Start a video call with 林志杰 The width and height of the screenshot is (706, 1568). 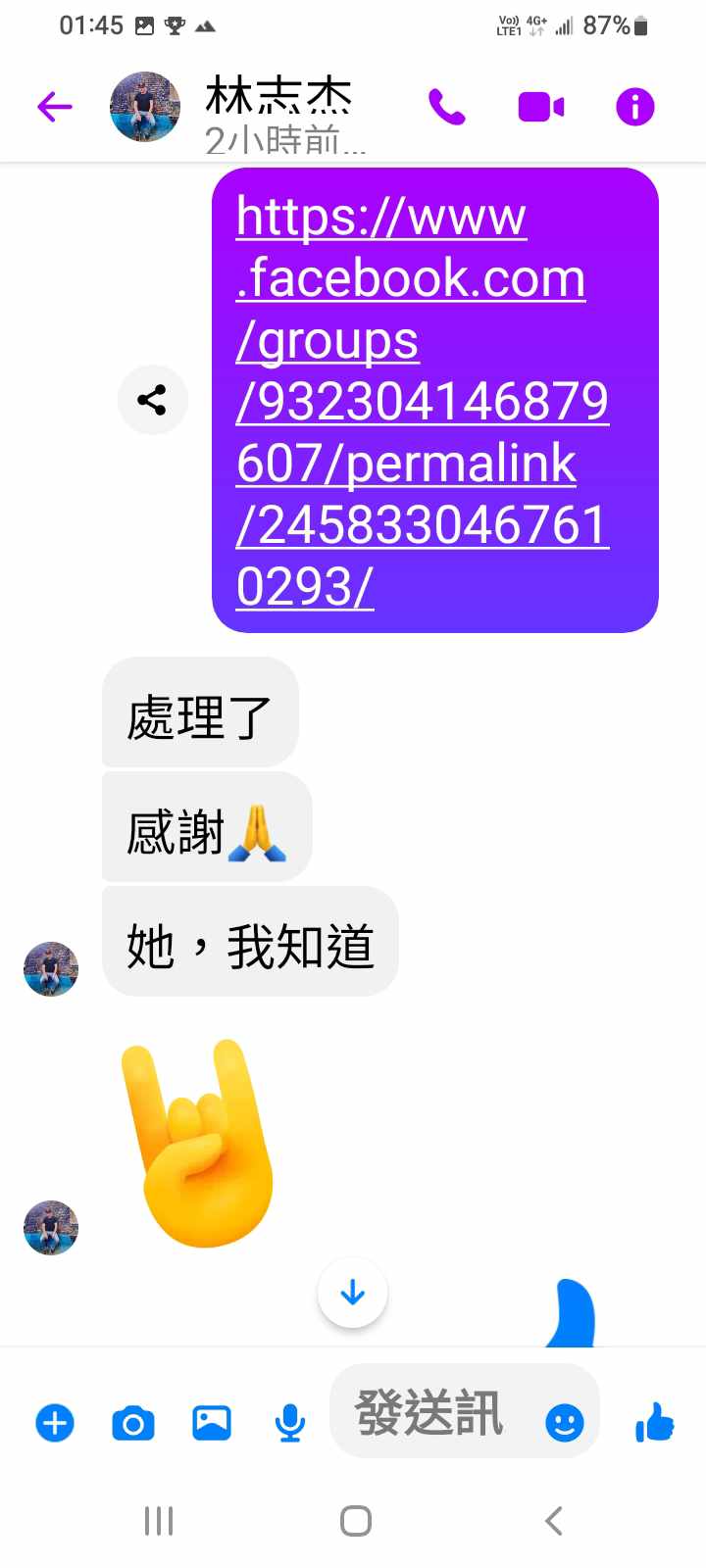point(540,107)
